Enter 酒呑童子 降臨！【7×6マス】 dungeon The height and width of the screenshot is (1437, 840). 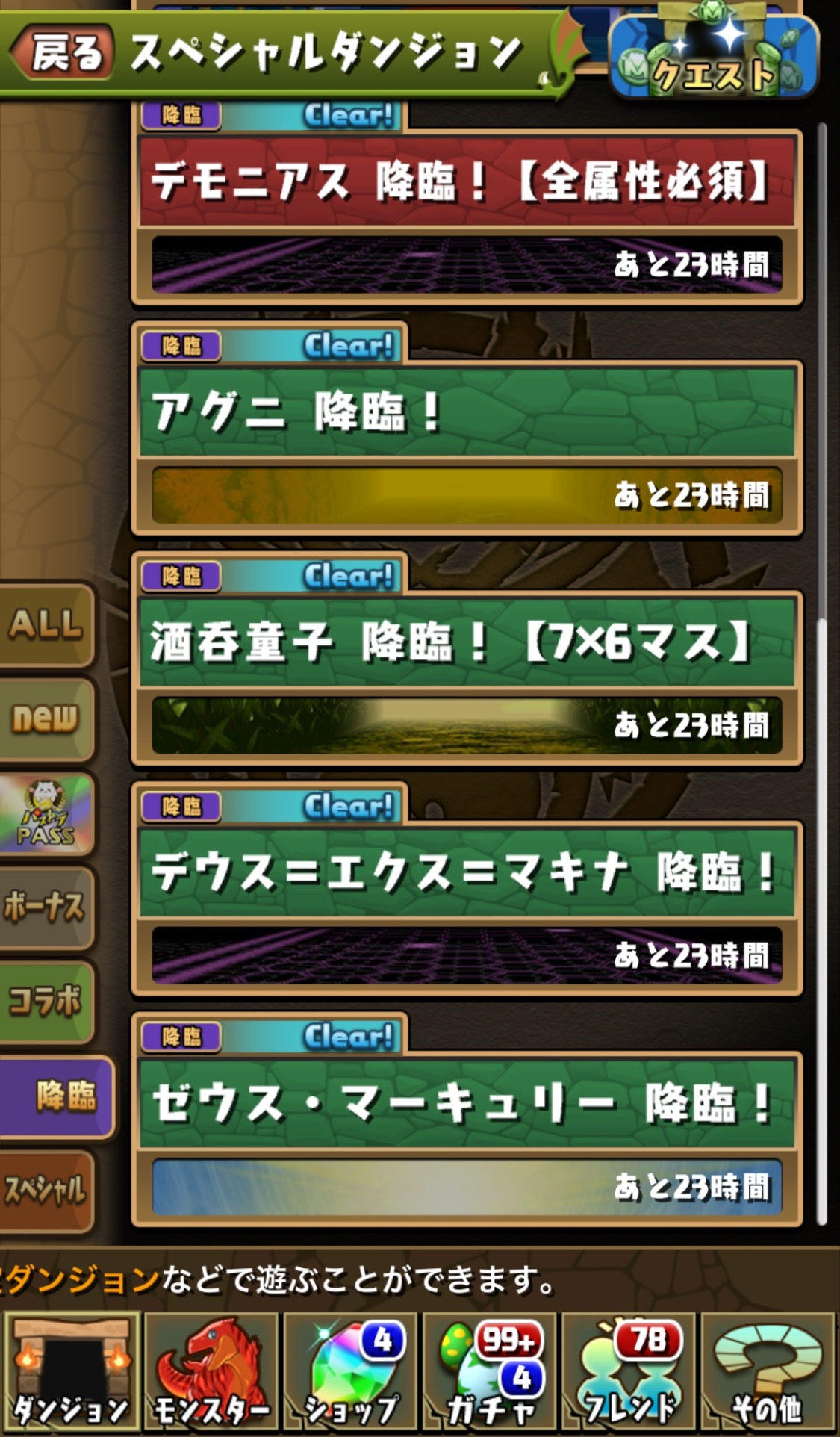467,642
